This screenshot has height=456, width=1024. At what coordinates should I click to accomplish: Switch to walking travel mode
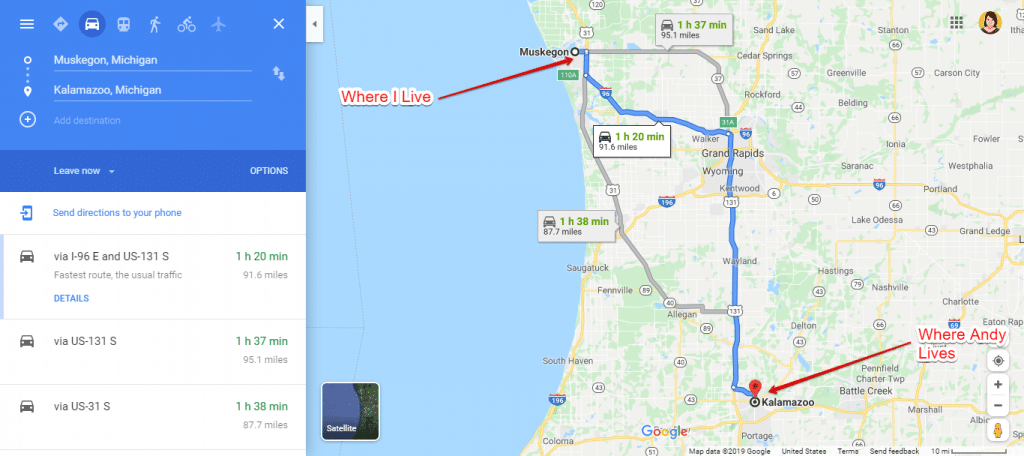pyautogui.click(x=155, y=23)
